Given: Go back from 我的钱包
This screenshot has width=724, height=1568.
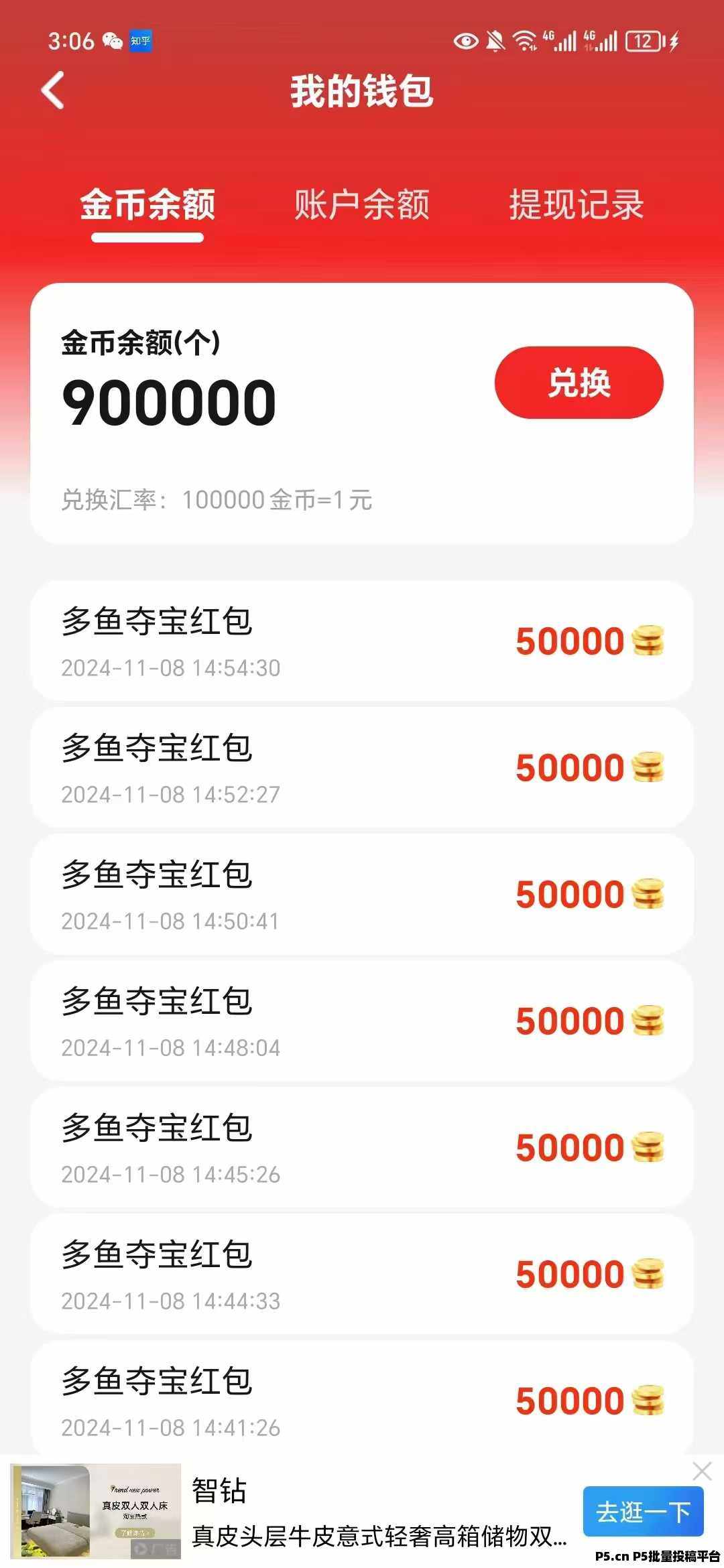Looking at the screenshot, I should pyautogui.click(x=53, y=90).
